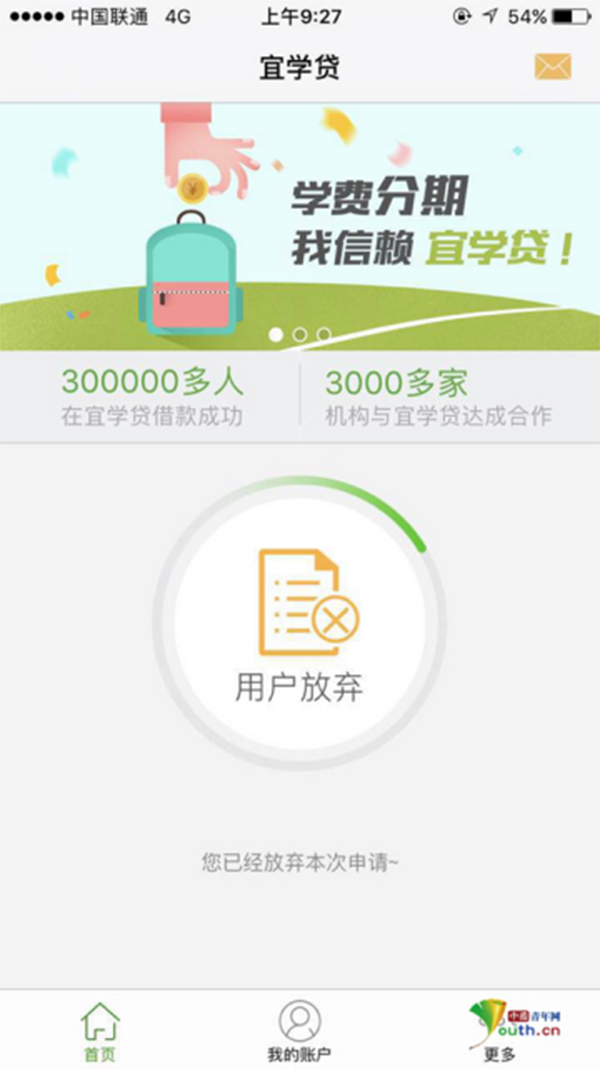Switch to the 首页 tab
The height and width of the screenshot is (1070, 600).
pyautogui.click(x=100, y=1032)
